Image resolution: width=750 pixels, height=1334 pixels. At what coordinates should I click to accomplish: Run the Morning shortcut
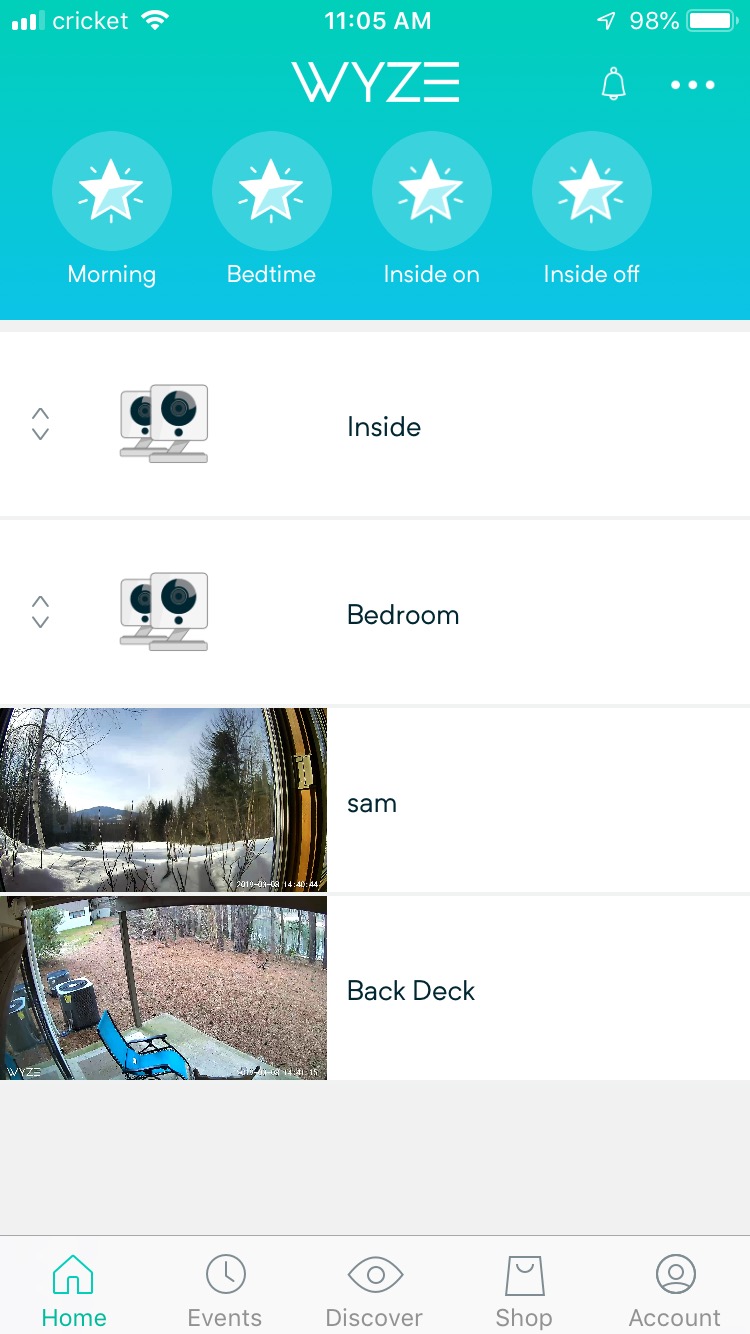111,191
